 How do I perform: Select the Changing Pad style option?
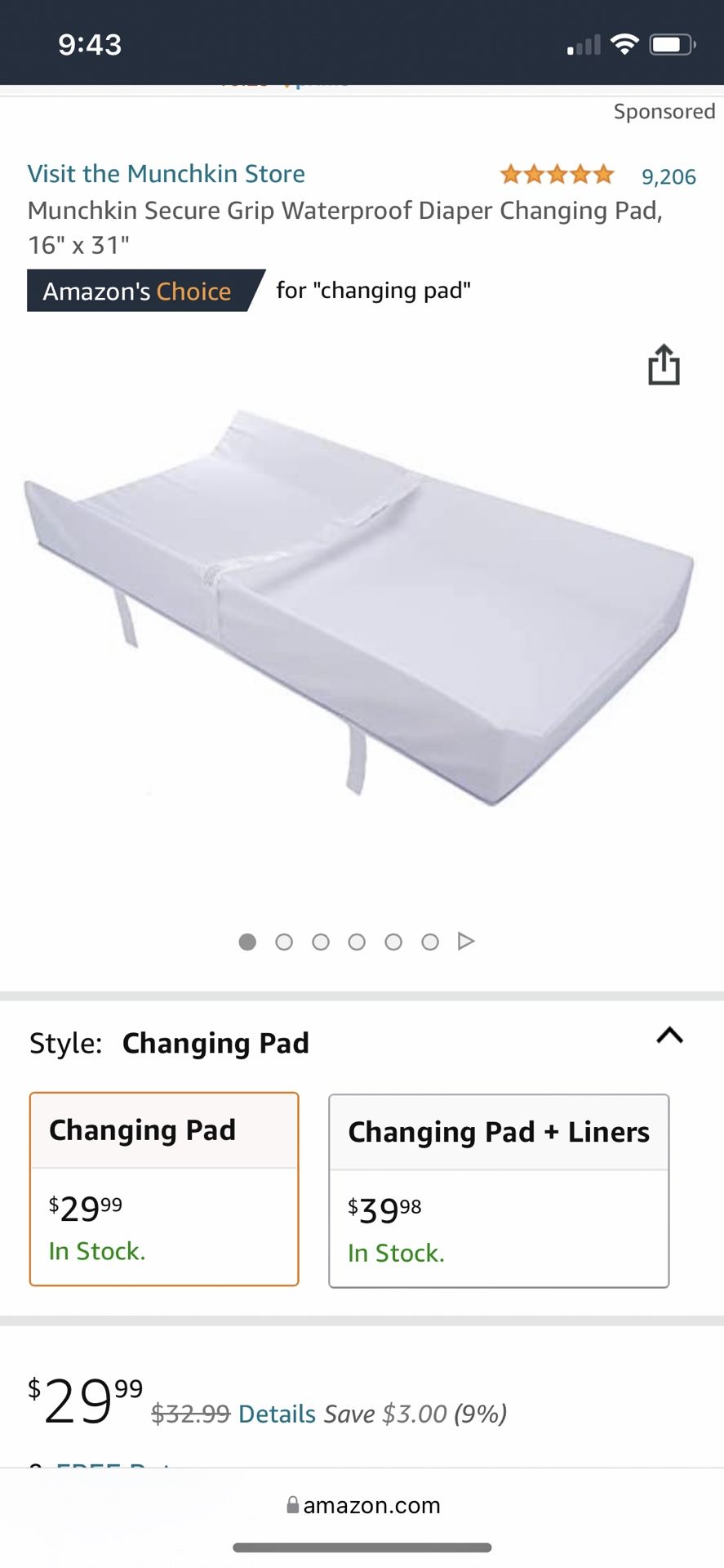(164, 1188)
